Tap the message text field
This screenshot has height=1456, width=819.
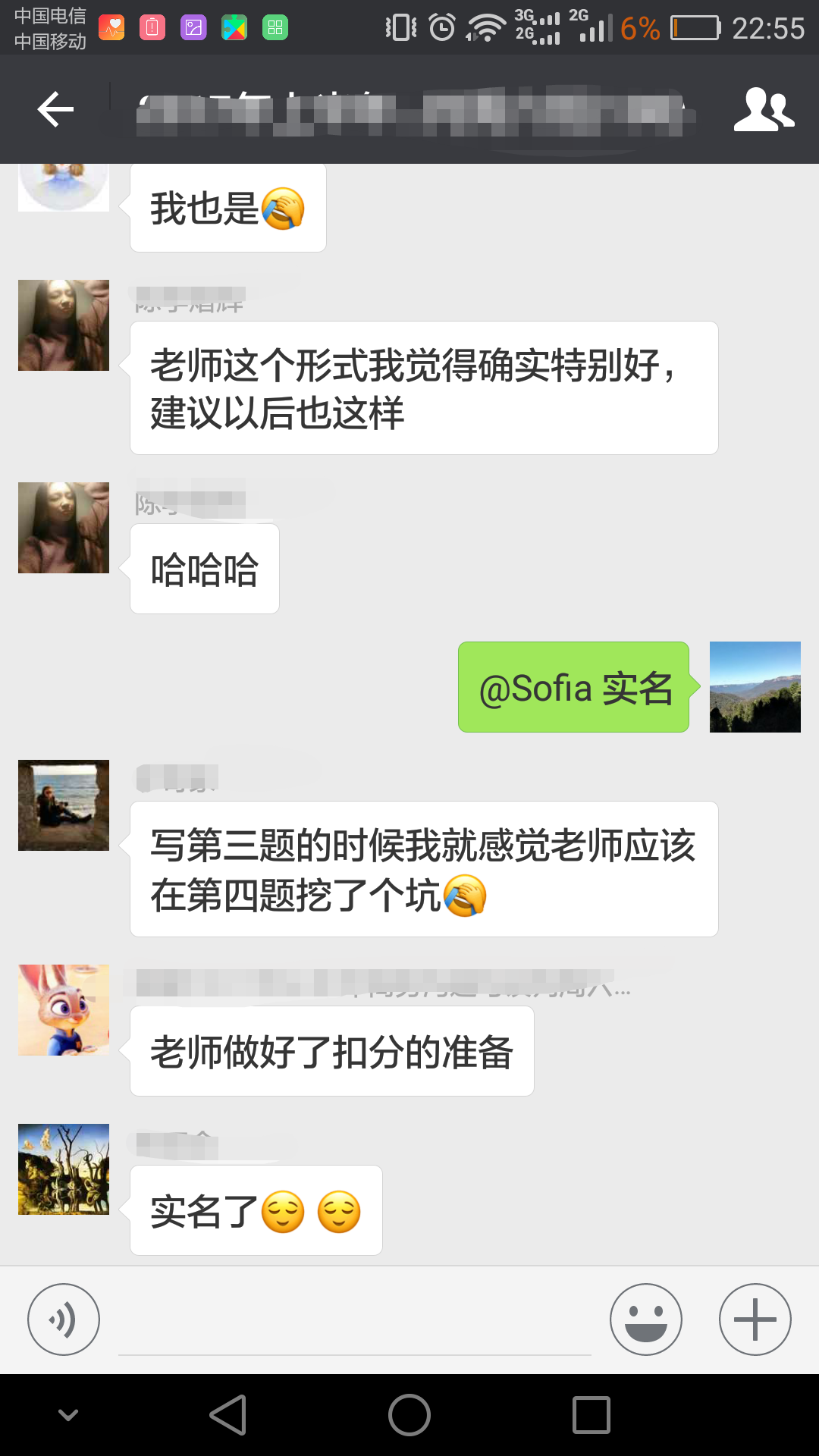[354, 1323]
